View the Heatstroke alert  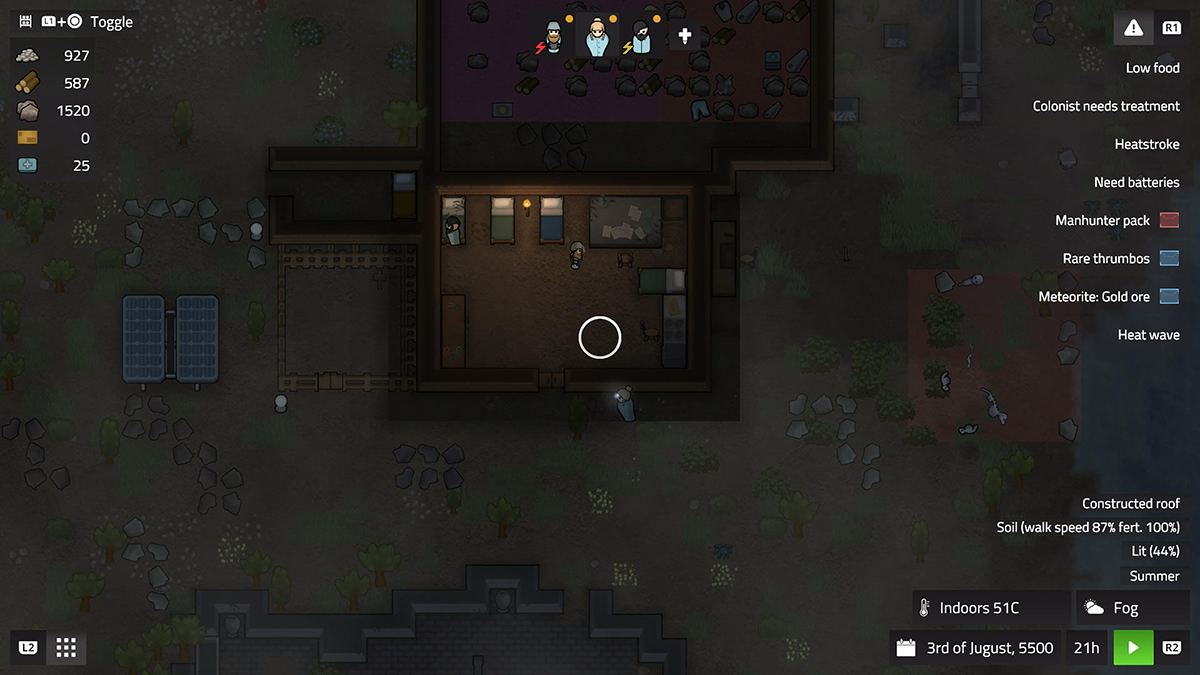1146,144
